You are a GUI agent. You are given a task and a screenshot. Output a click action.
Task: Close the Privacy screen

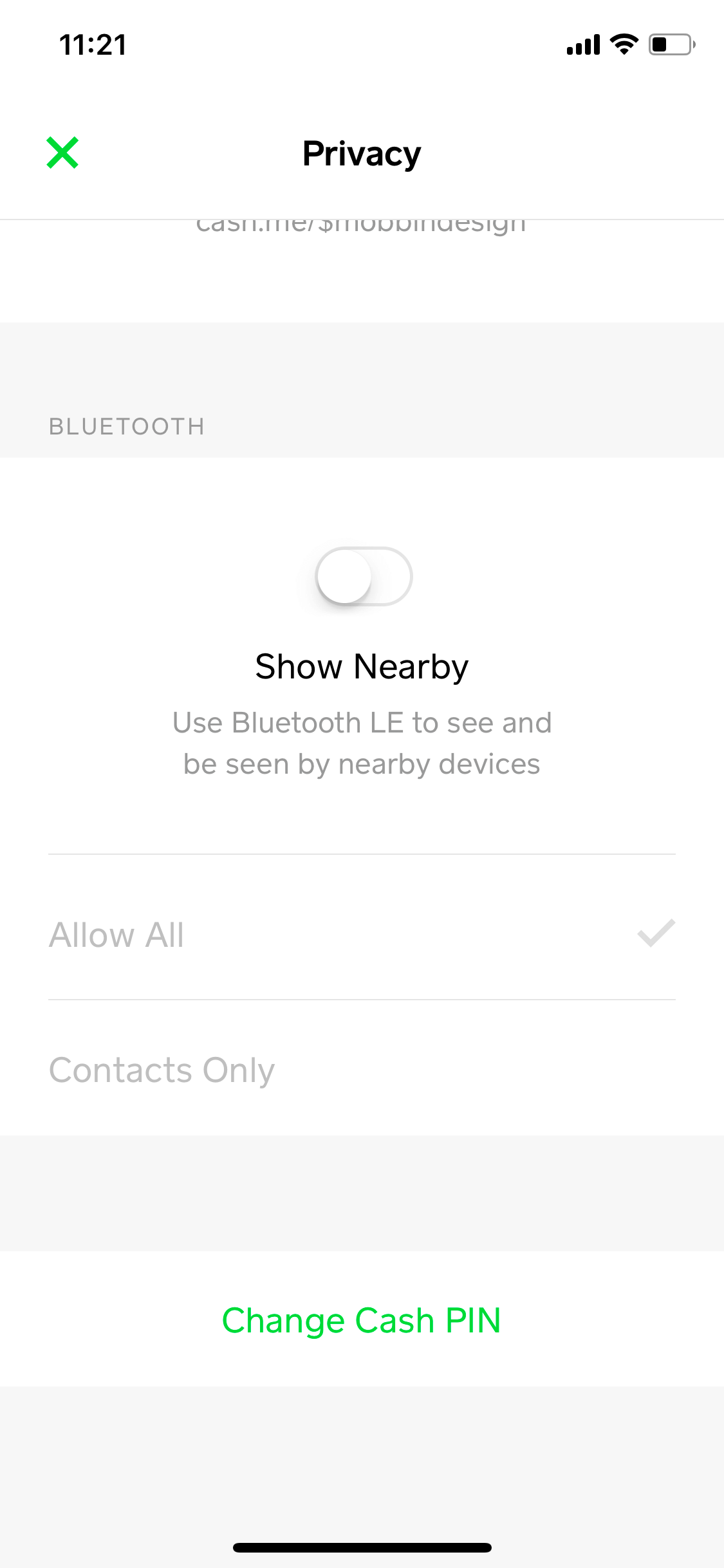62,153
